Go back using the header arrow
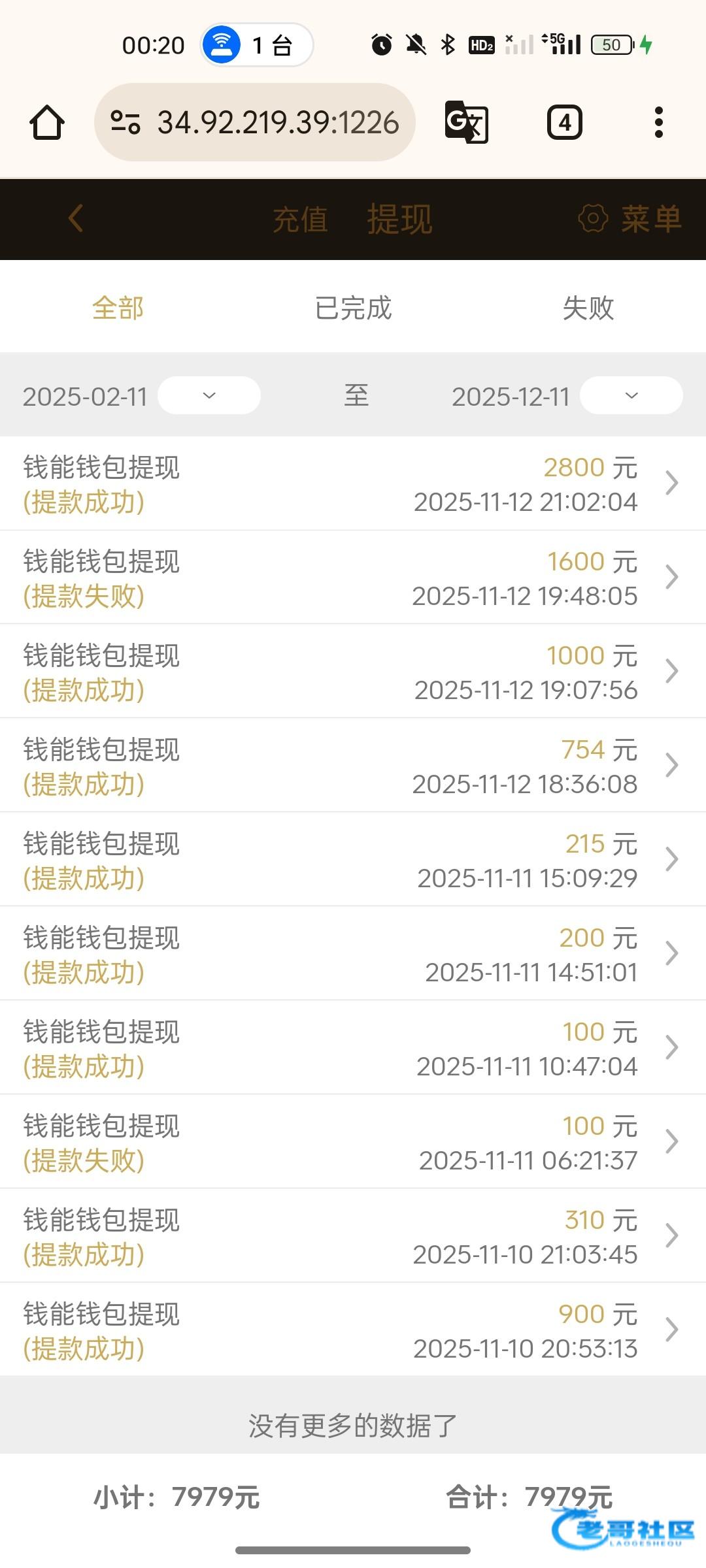The width and height of the screenshot is (706, 1568). tap(76, 218)
